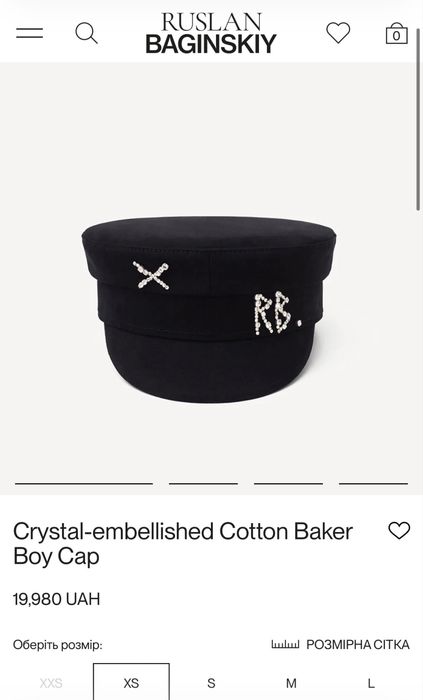Image resolution: width=423 pixels, height=700 pixels.
Task: Select size XS
Action: point(131,682)
